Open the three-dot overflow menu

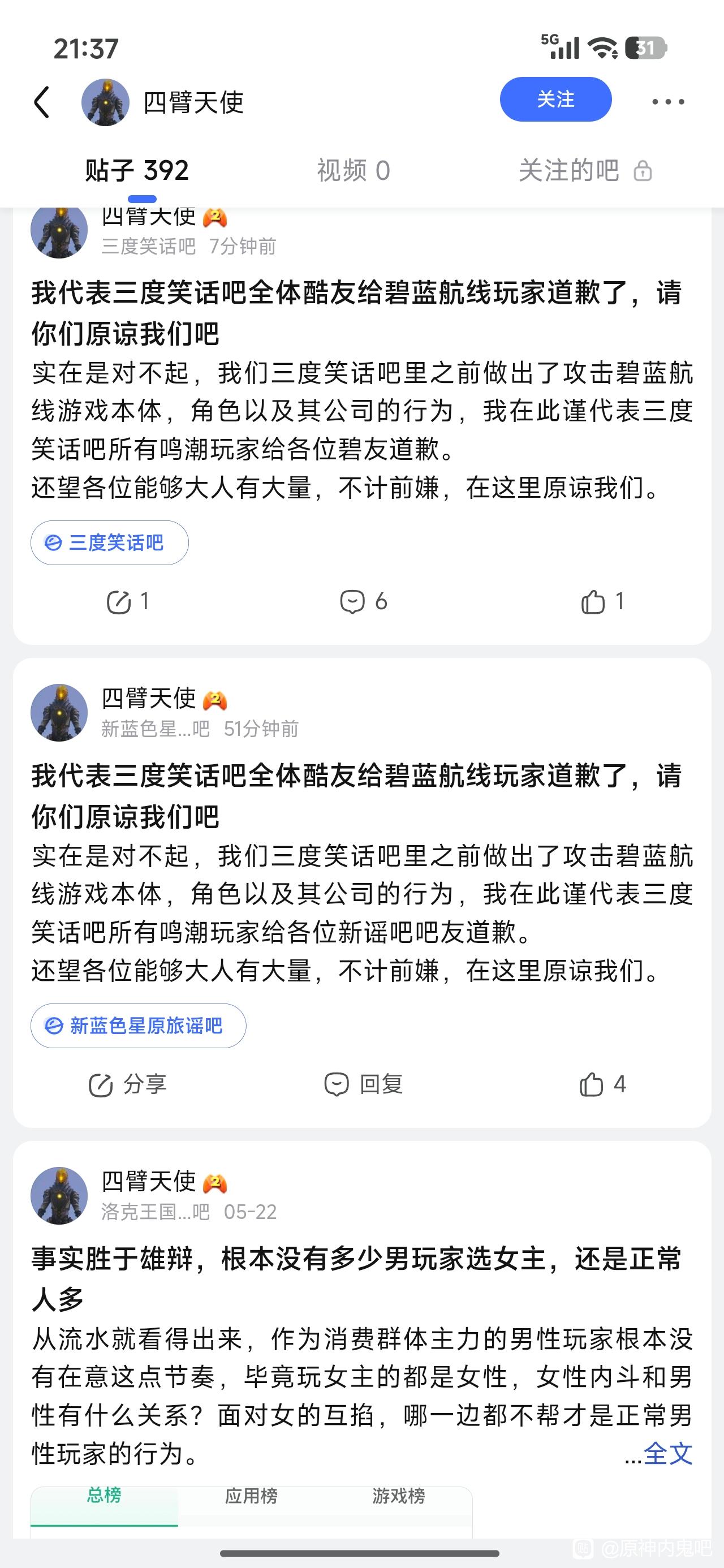point(668,102)
